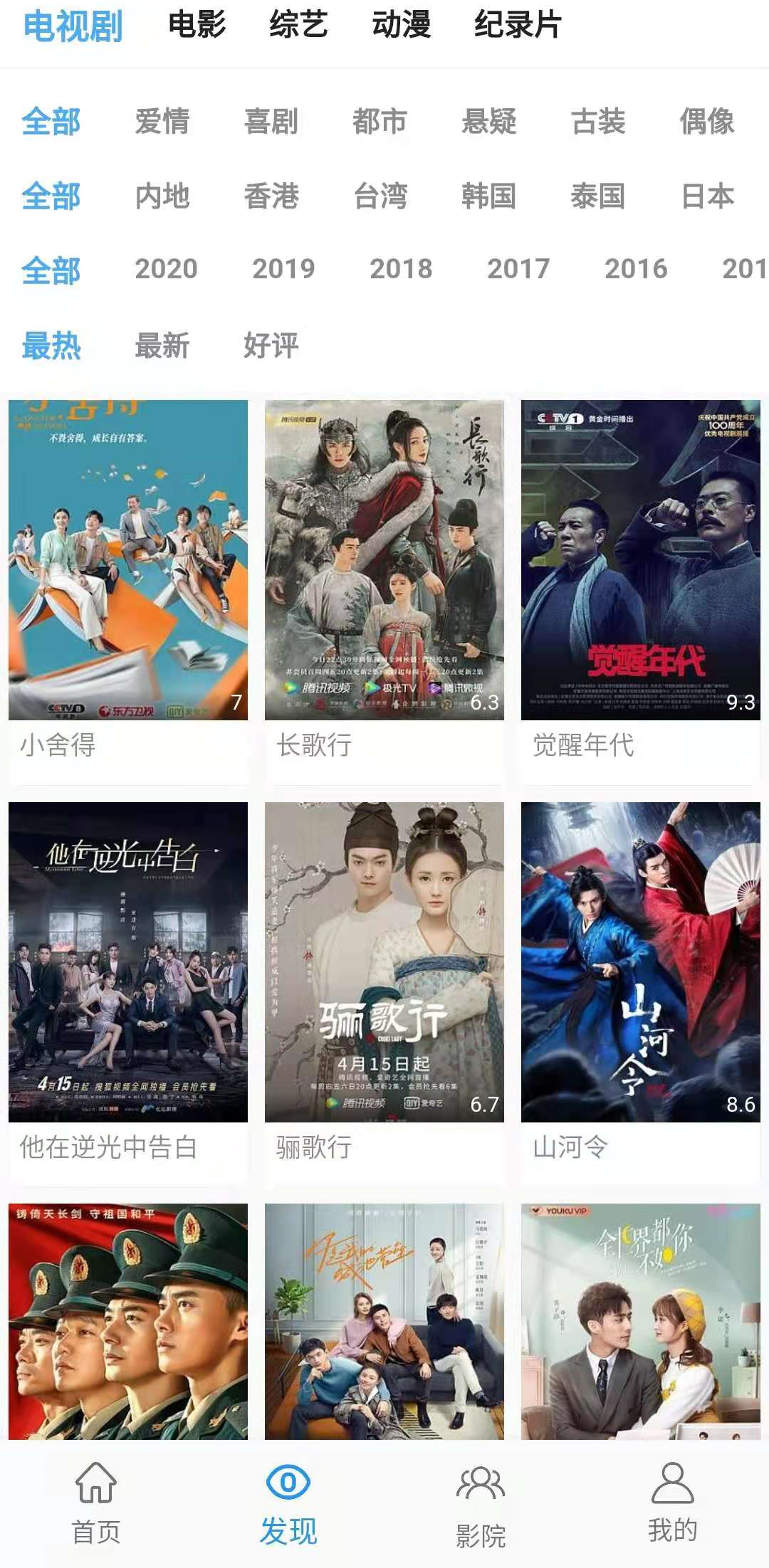Viewport: 769px width, 1568px height.
Task: Filter by year 2019
Action: pyautogui.click(x=283, y=269)
